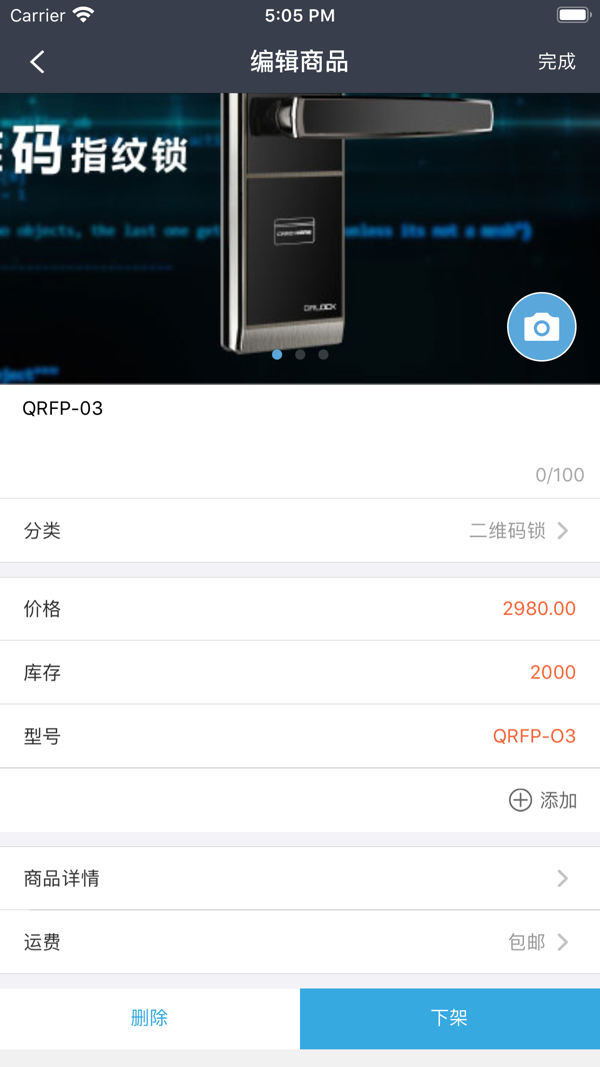Tap 下架 to unlist the product
This screenshot has width=600, height=1067.
(449, 1018)
